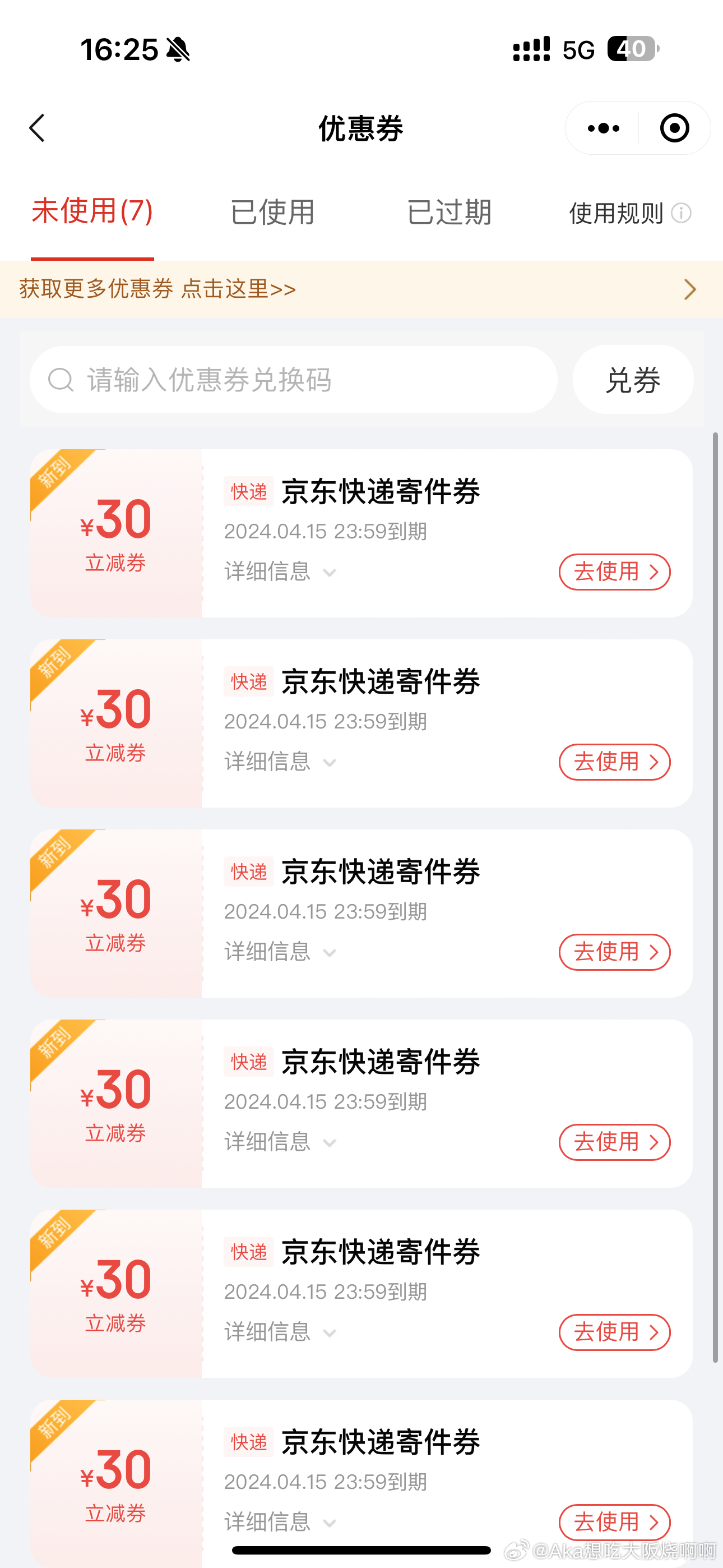The image size is (723, 1568).
Task: Switch to the 已使用 tab
Action: tap(272, 212)
